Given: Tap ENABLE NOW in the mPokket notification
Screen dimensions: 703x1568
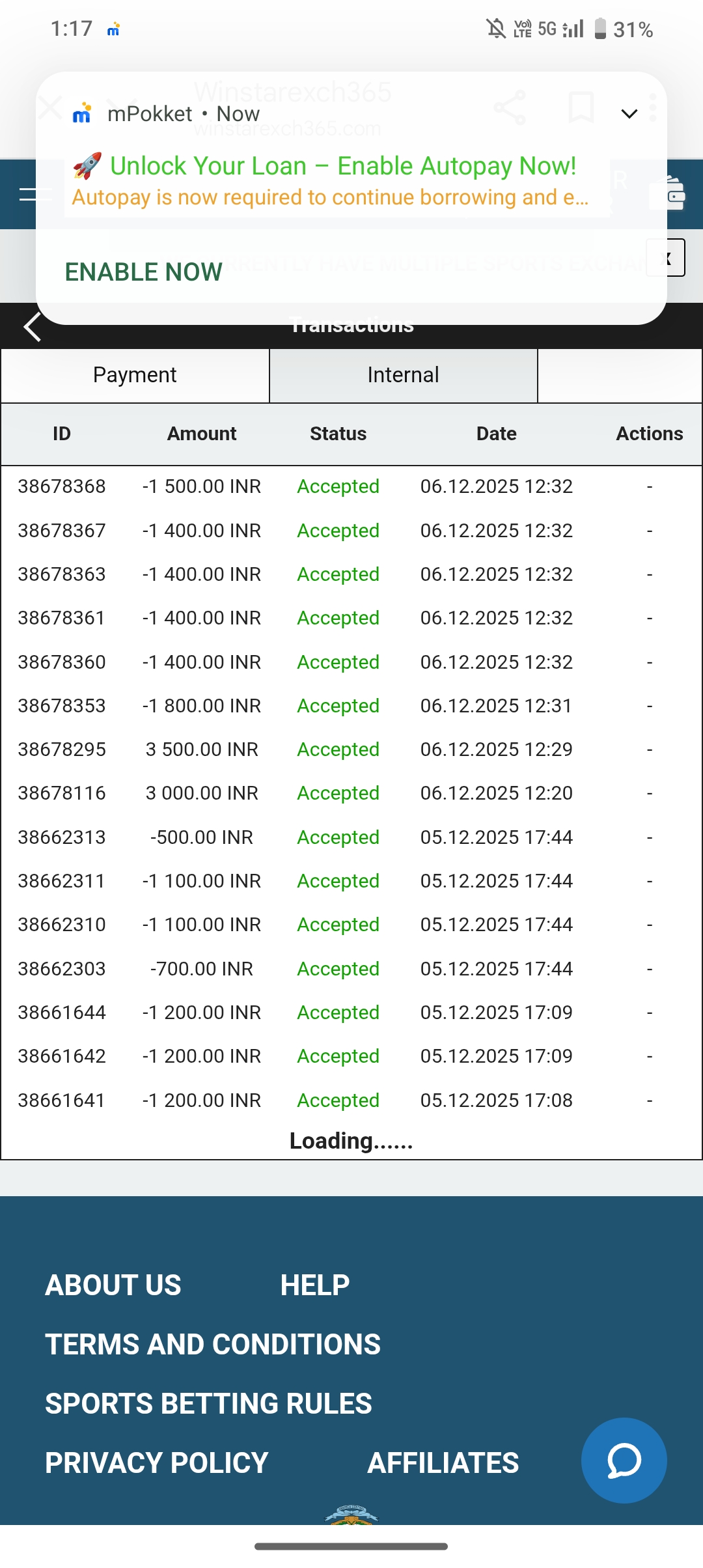Looking at the screenshot, I should (143, 272).
